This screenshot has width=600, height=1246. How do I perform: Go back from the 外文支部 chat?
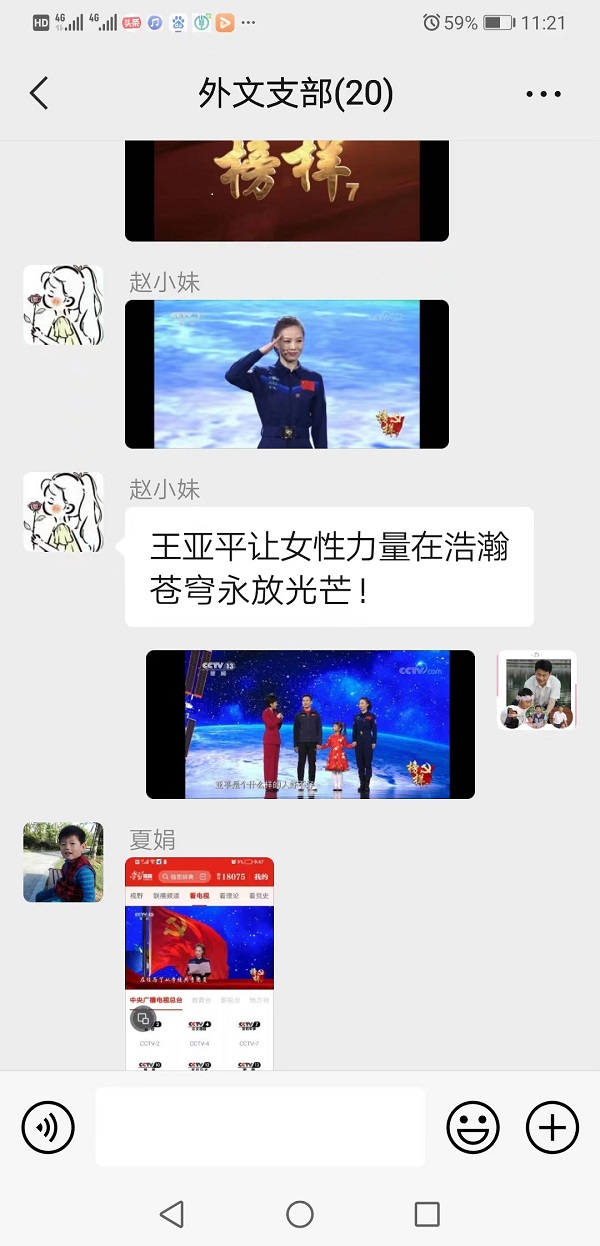click(x=39, y=94)
